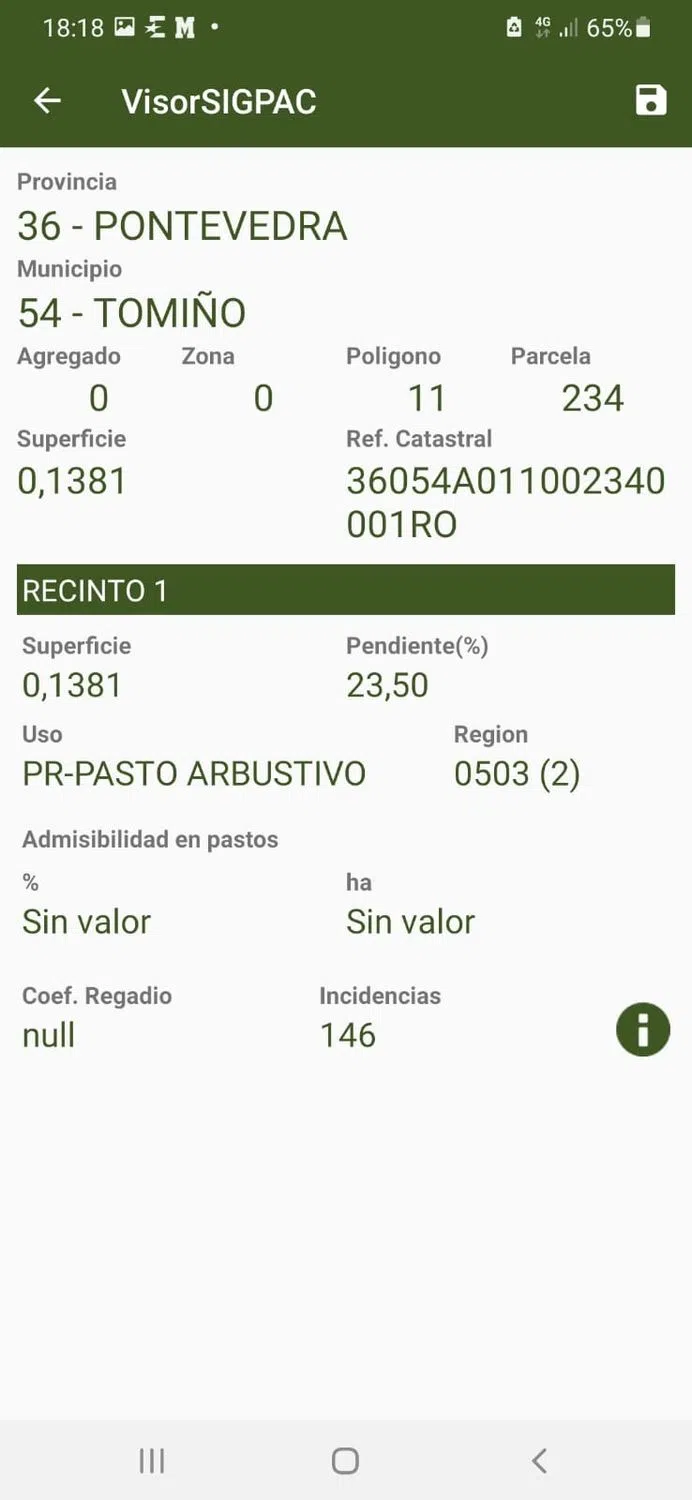Open the incidencias info icon
Image resolution: width=692 pixels, height=1500 pixels.
[642, 1029]
